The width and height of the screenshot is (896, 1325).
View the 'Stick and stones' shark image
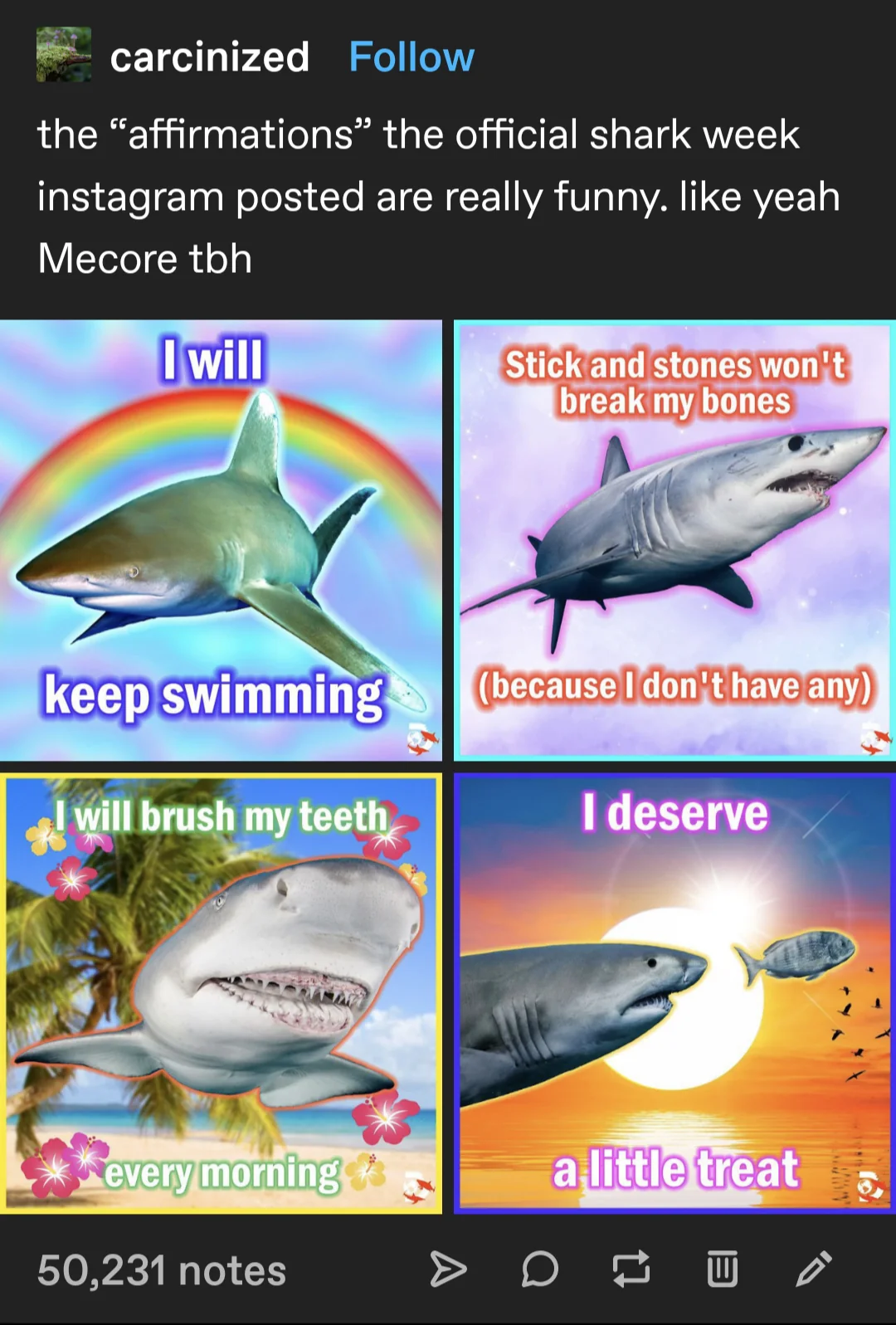coord(674,540)
